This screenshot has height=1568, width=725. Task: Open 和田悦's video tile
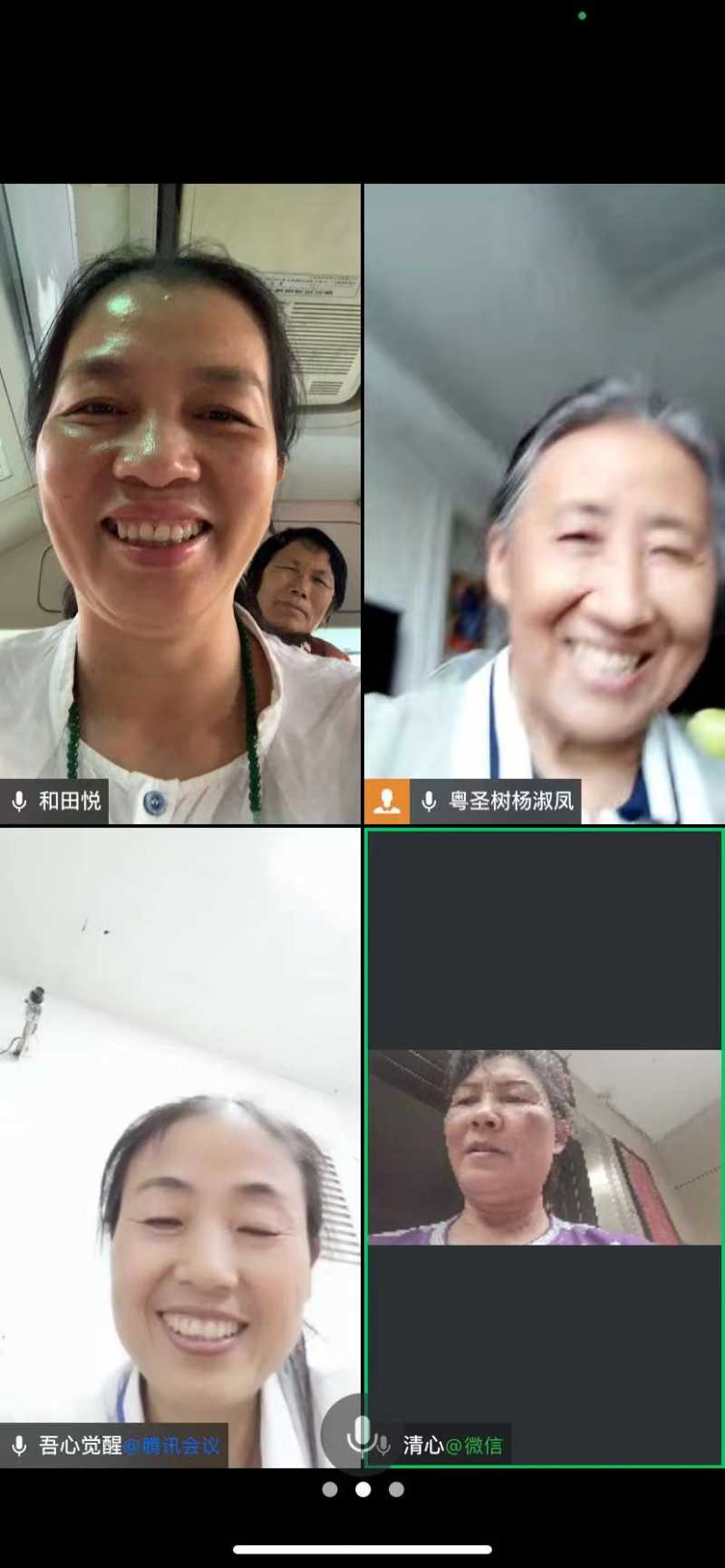point(180,504)
